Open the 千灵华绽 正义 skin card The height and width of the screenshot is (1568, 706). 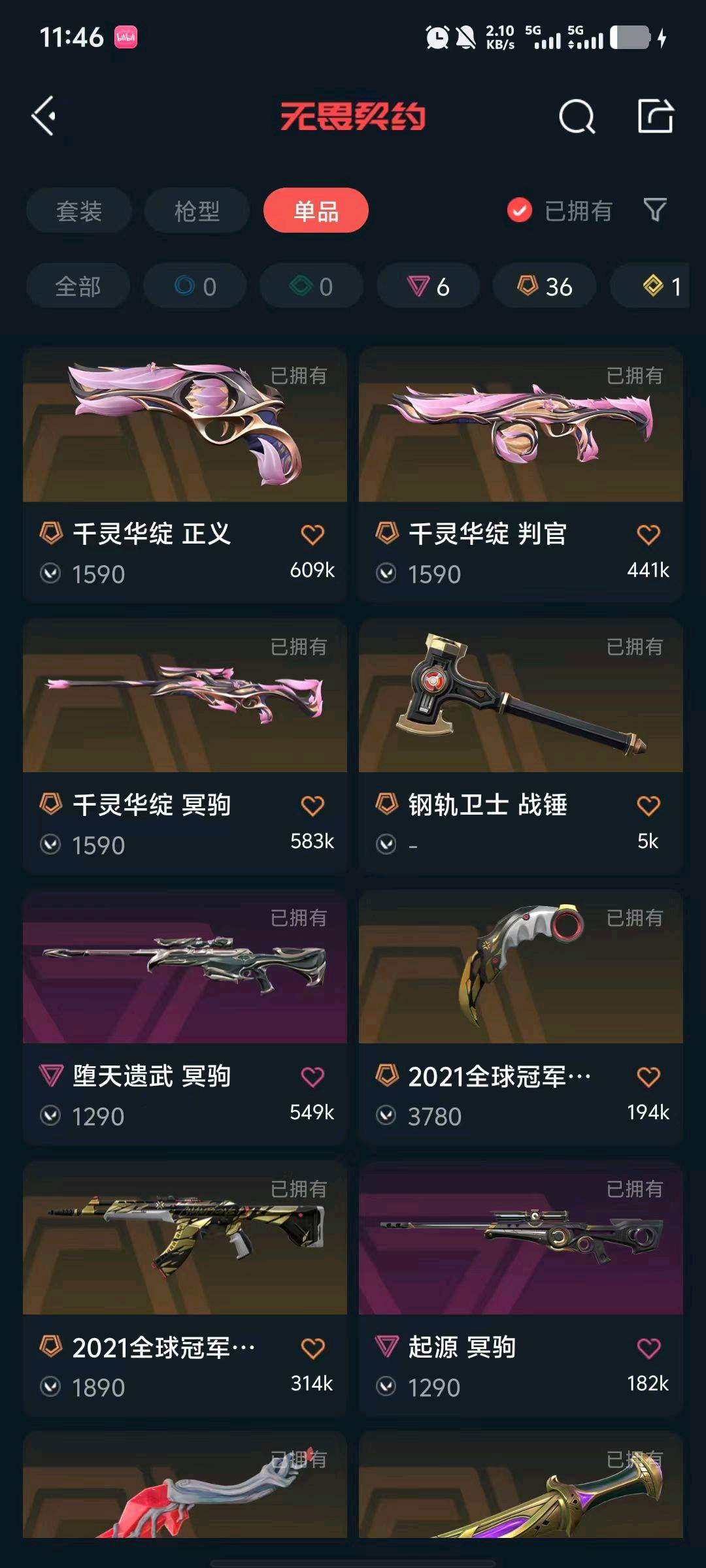click(185, 474)
